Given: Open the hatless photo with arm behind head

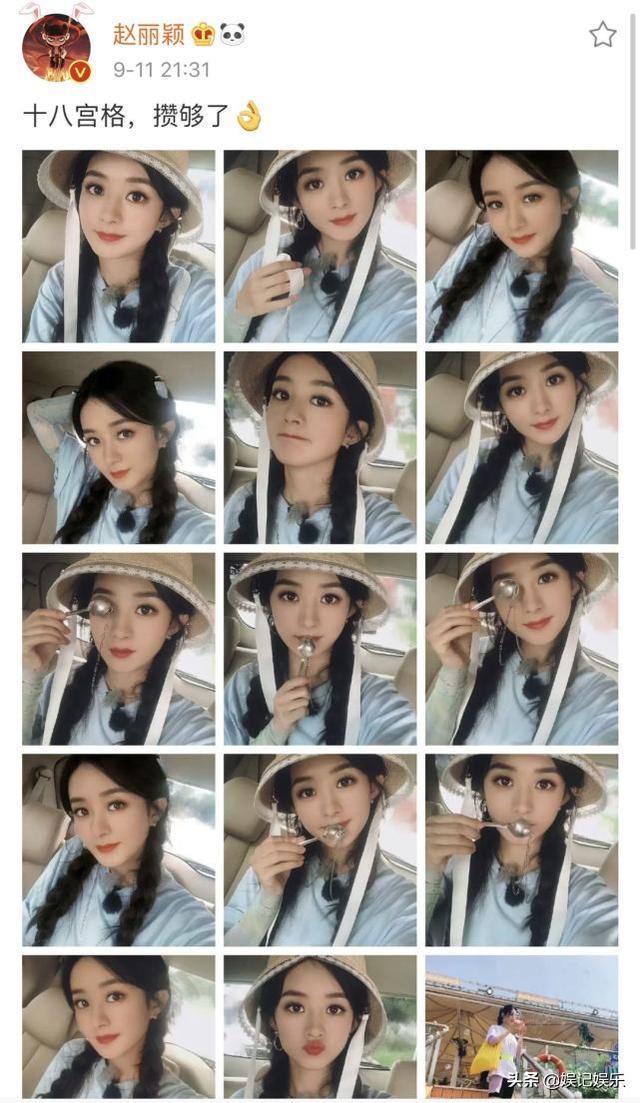Looking at the screenshot, I should coord(119,447).
